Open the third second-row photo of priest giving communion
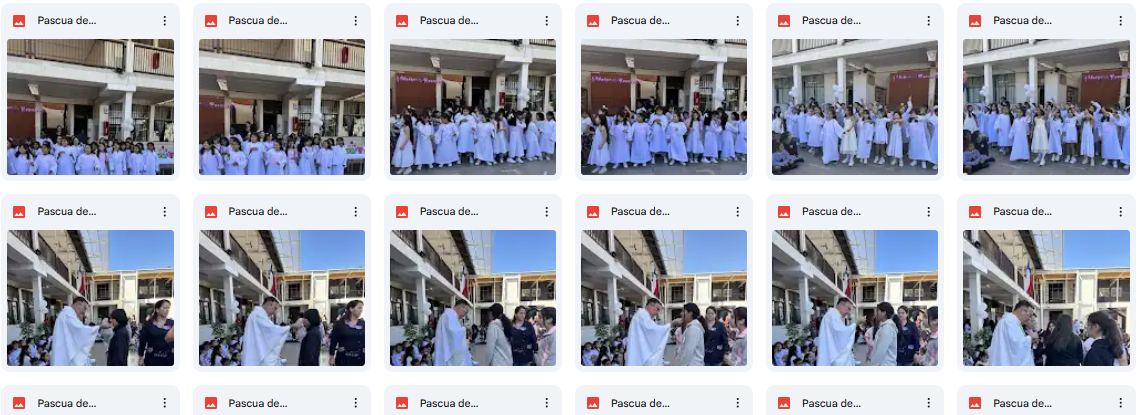The height and width of the screenshot is (415, 1138). (x=472, y=298)
